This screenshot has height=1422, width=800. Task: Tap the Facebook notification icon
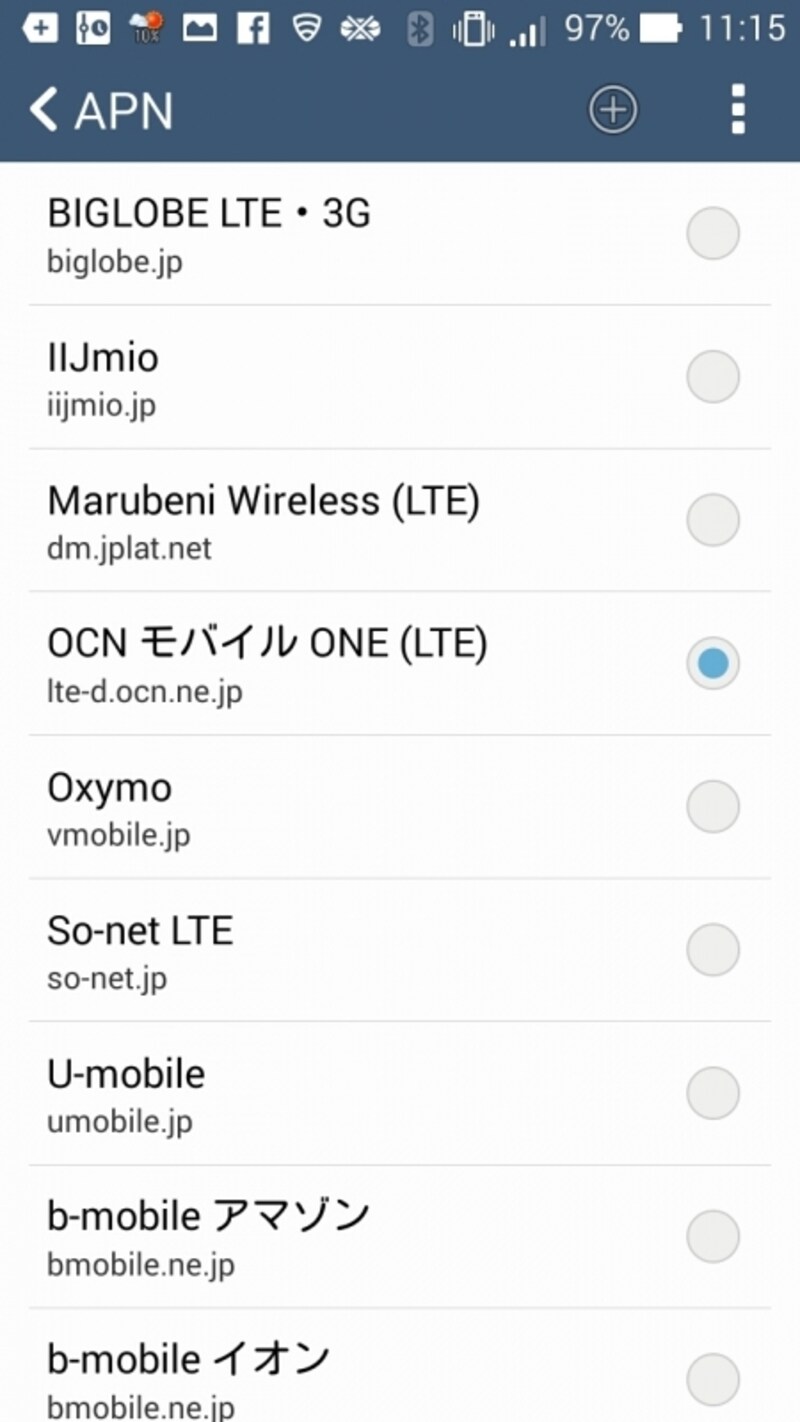pos(252,28)
